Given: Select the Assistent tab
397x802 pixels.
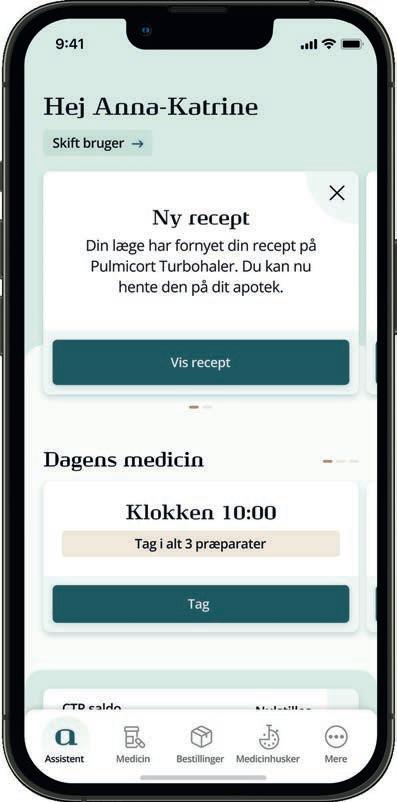Looking at the screenshot, I should tap(64, 744).
